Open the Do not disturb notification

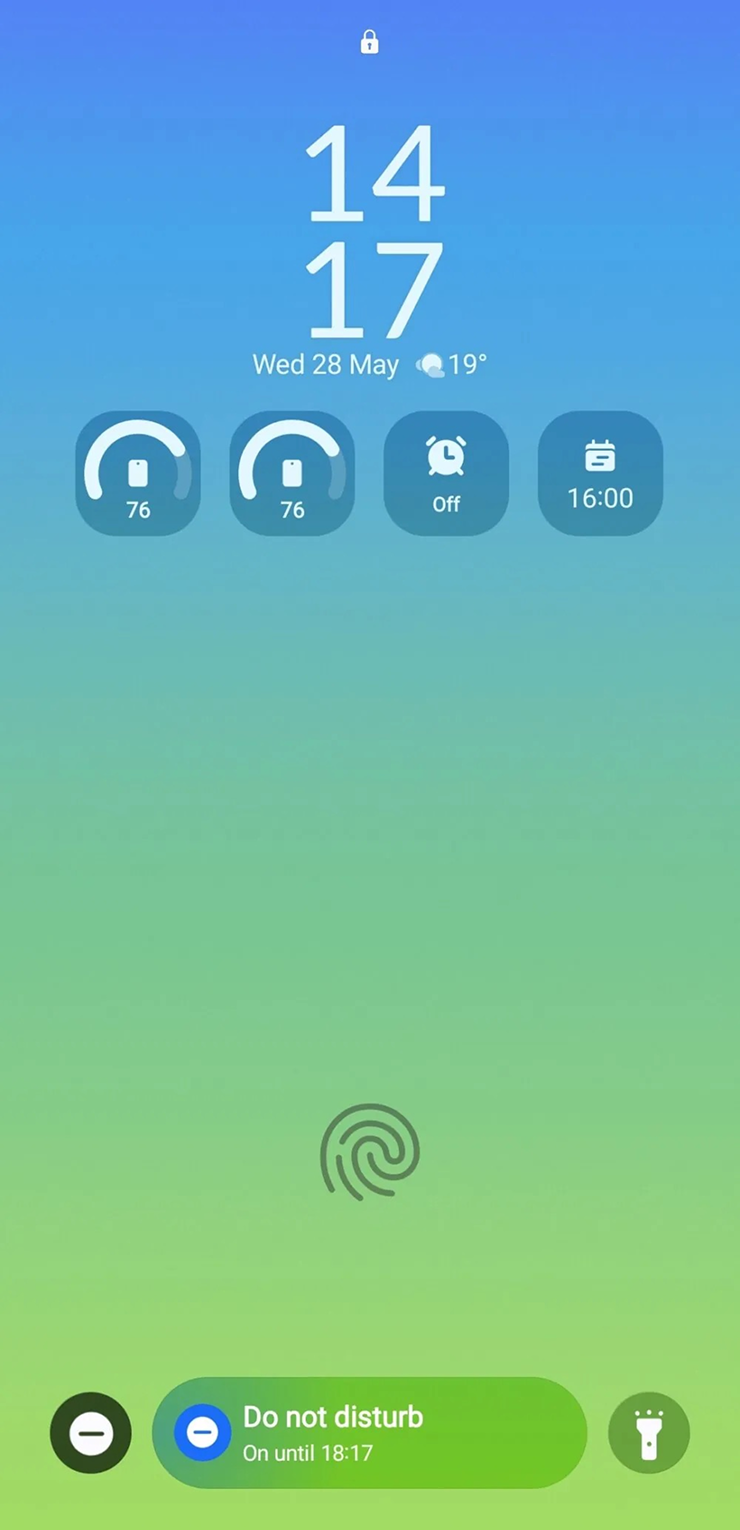370,1432
